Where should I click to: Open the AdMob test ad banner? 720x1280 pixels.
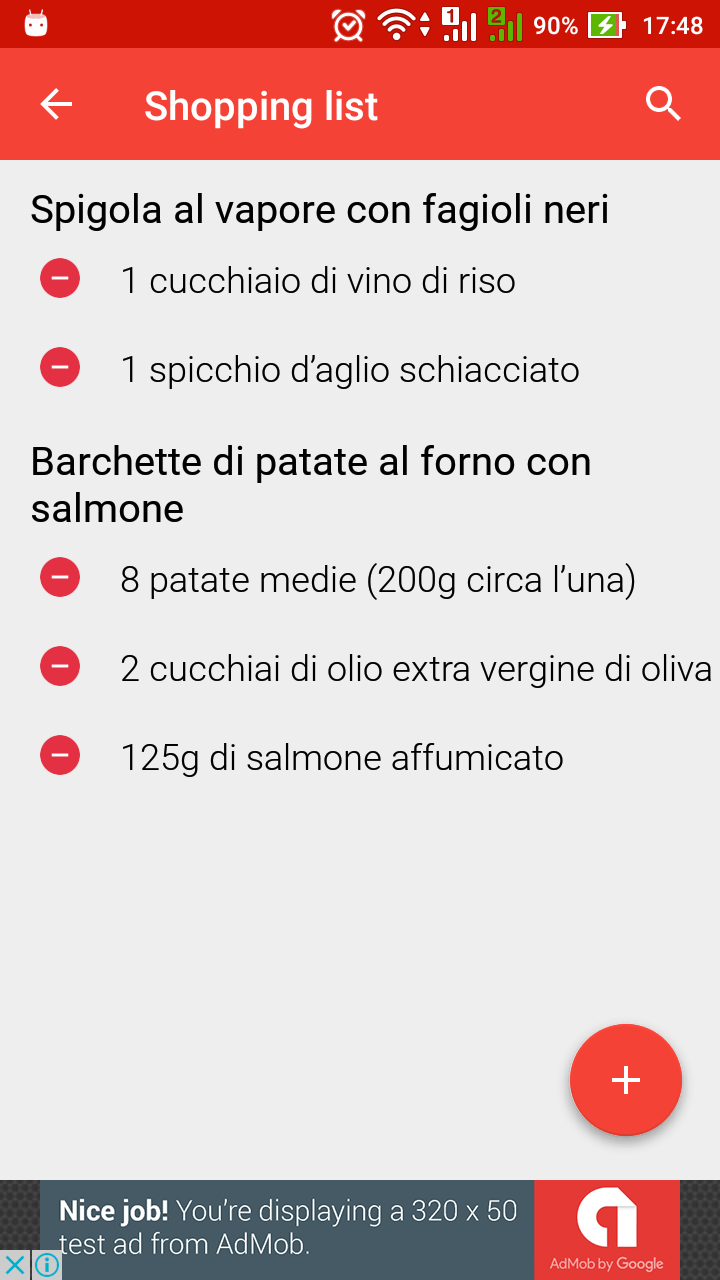coord(360,1229)
